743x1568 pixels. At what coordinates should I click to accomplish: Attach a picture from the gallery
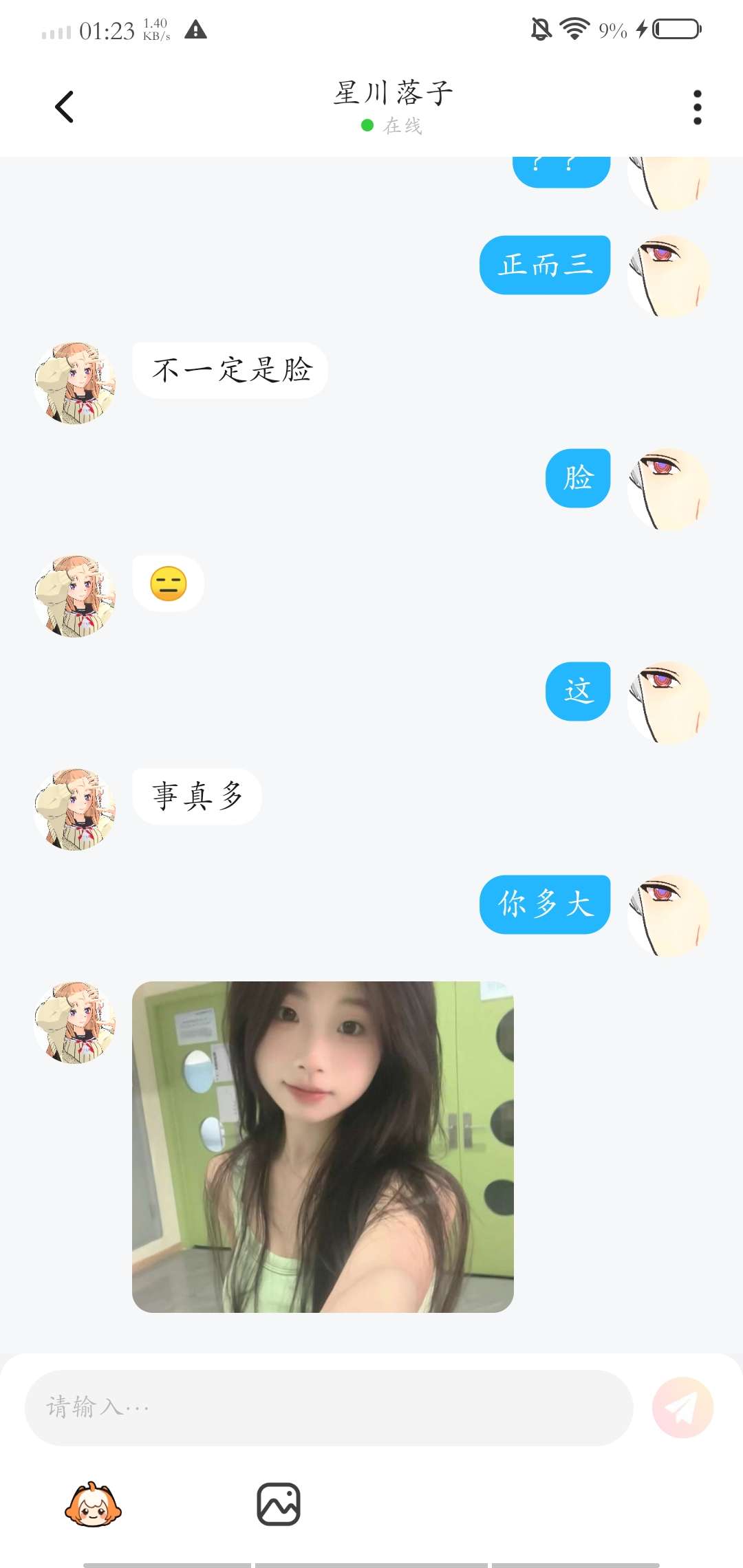coord(279,1504)
